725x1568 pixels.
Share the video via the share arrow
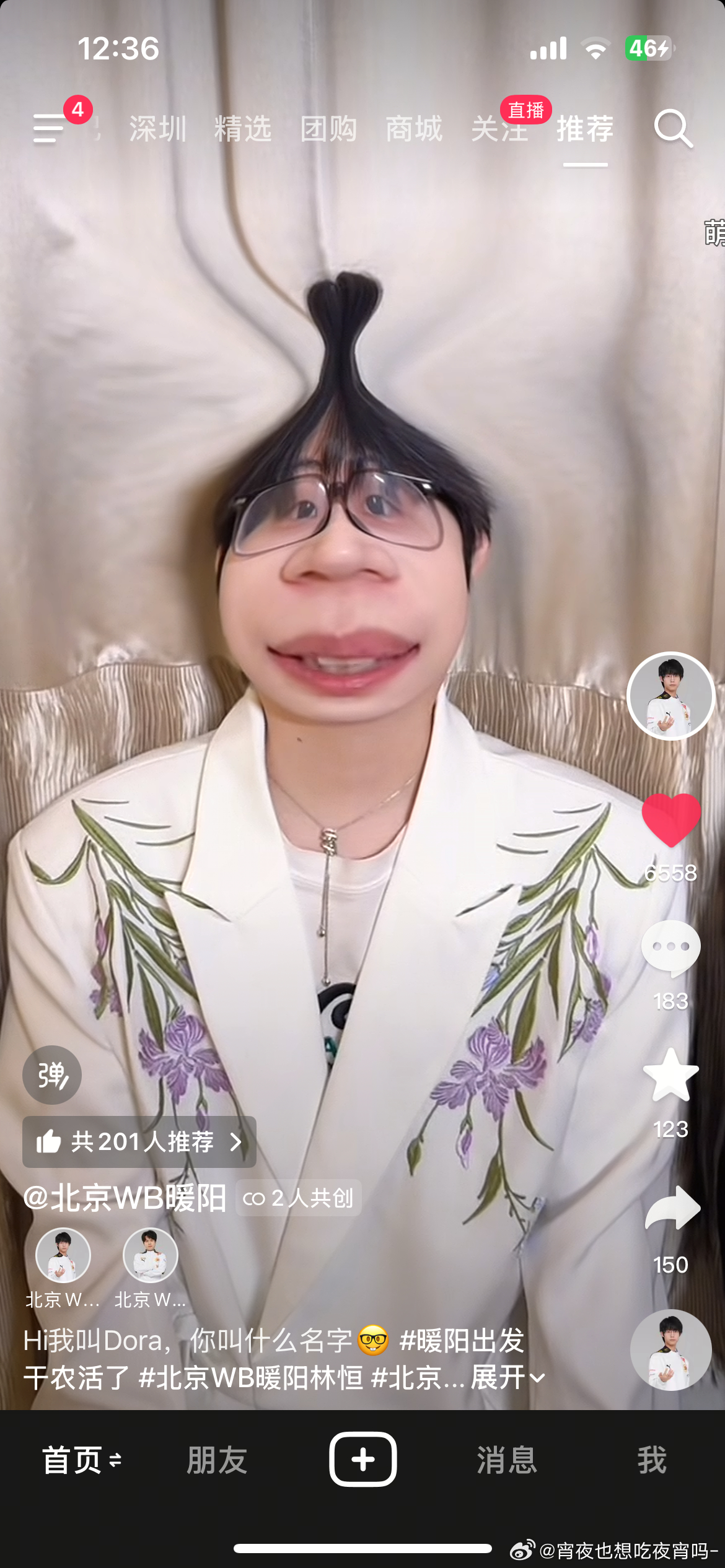pos(671,1207)
